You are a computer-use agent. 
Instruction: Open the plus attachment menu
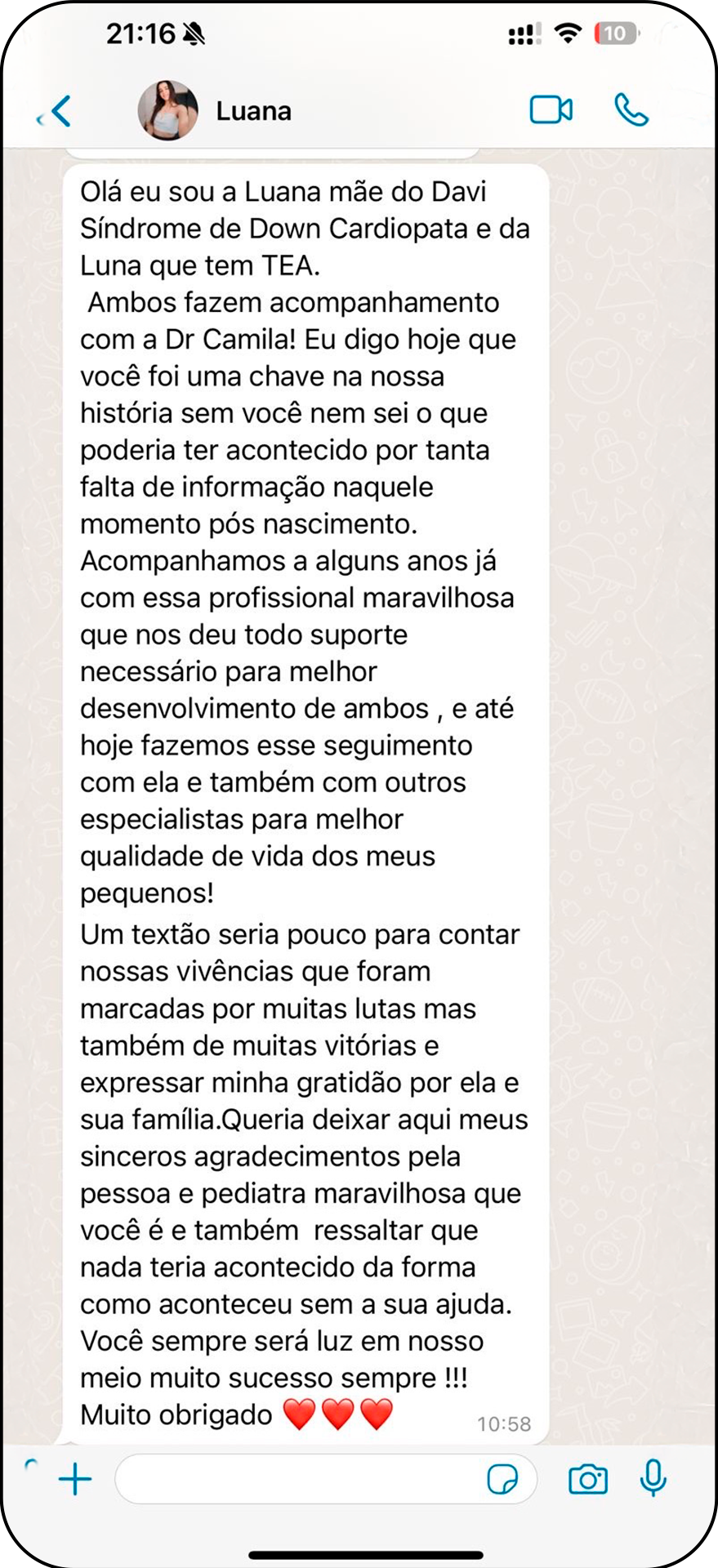(x=75, y=1479)
